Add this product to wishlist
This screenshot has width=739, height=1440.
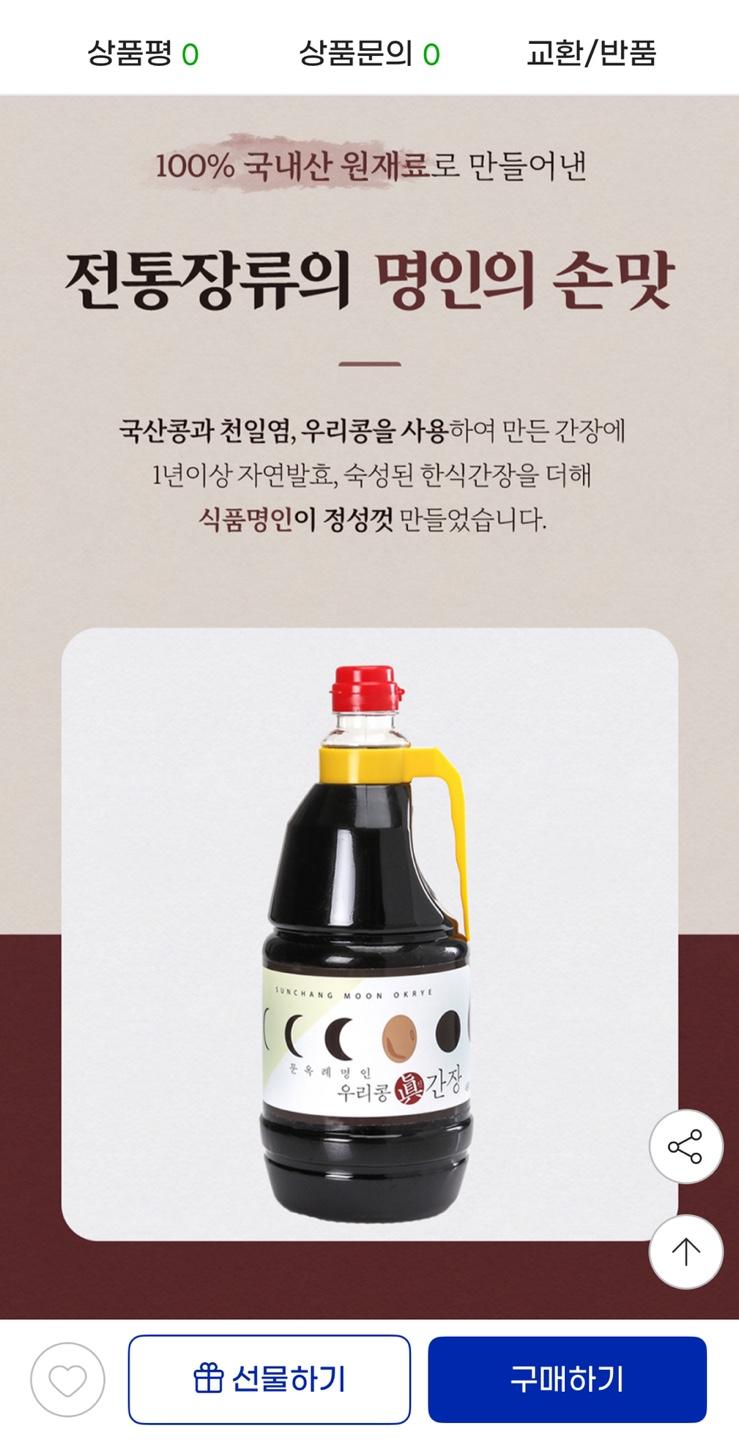point(67,1380)
